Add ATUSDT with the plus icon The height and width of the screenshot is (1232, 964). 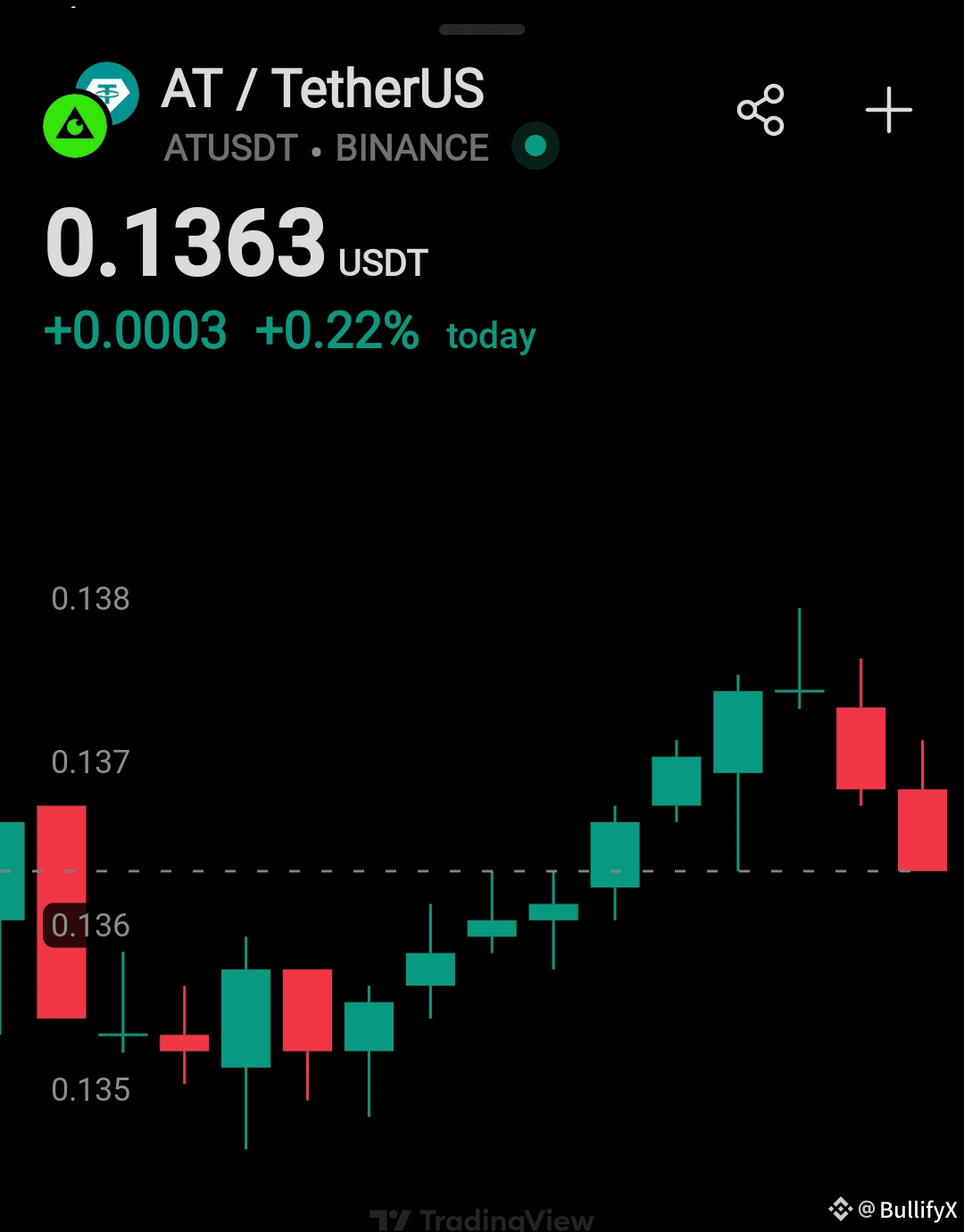[x=888, y=111]
